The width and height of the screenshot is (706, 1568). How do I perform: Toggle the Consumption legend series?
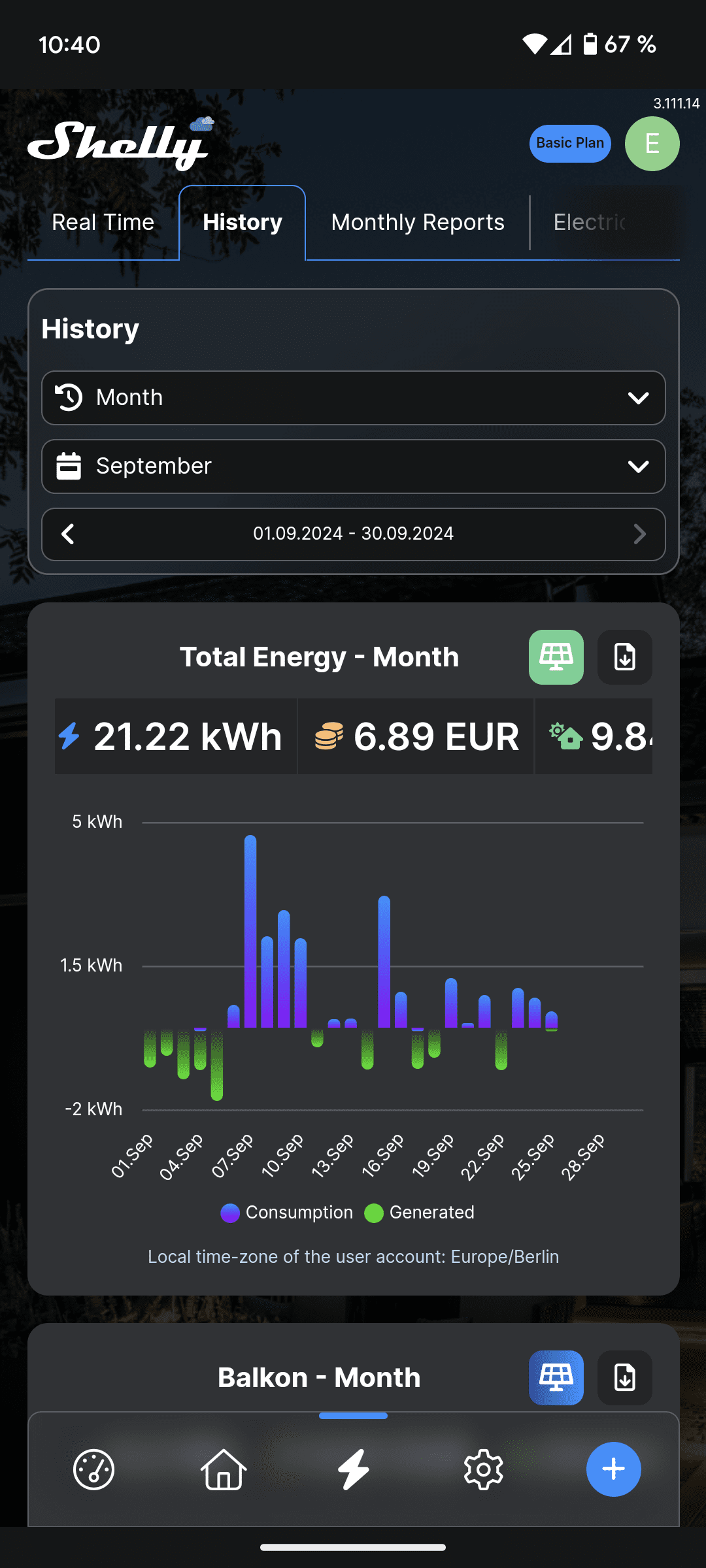pyautogui.click(x=288, y=1213)
